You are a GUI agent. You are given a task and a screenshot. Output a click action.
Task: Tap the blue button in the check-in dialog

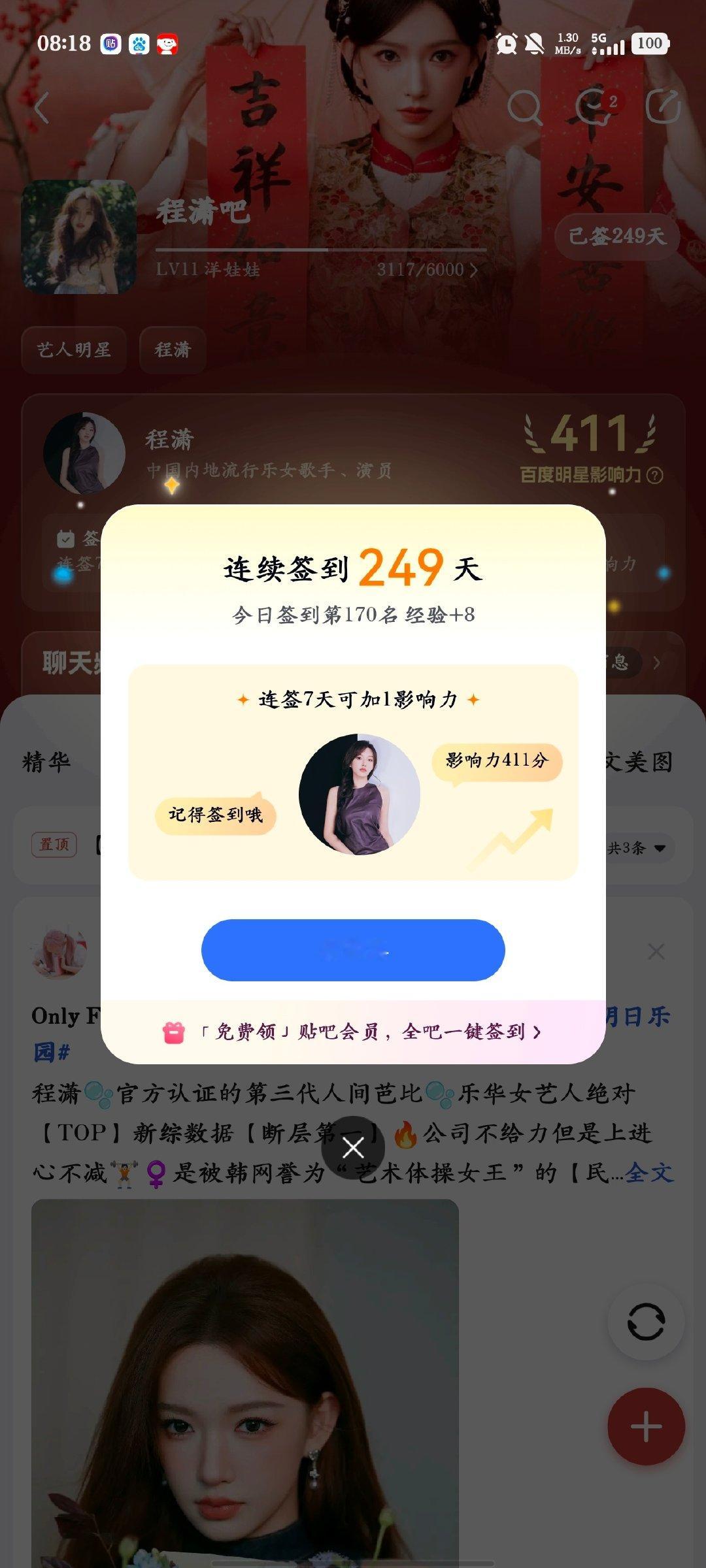pos(353,950)
